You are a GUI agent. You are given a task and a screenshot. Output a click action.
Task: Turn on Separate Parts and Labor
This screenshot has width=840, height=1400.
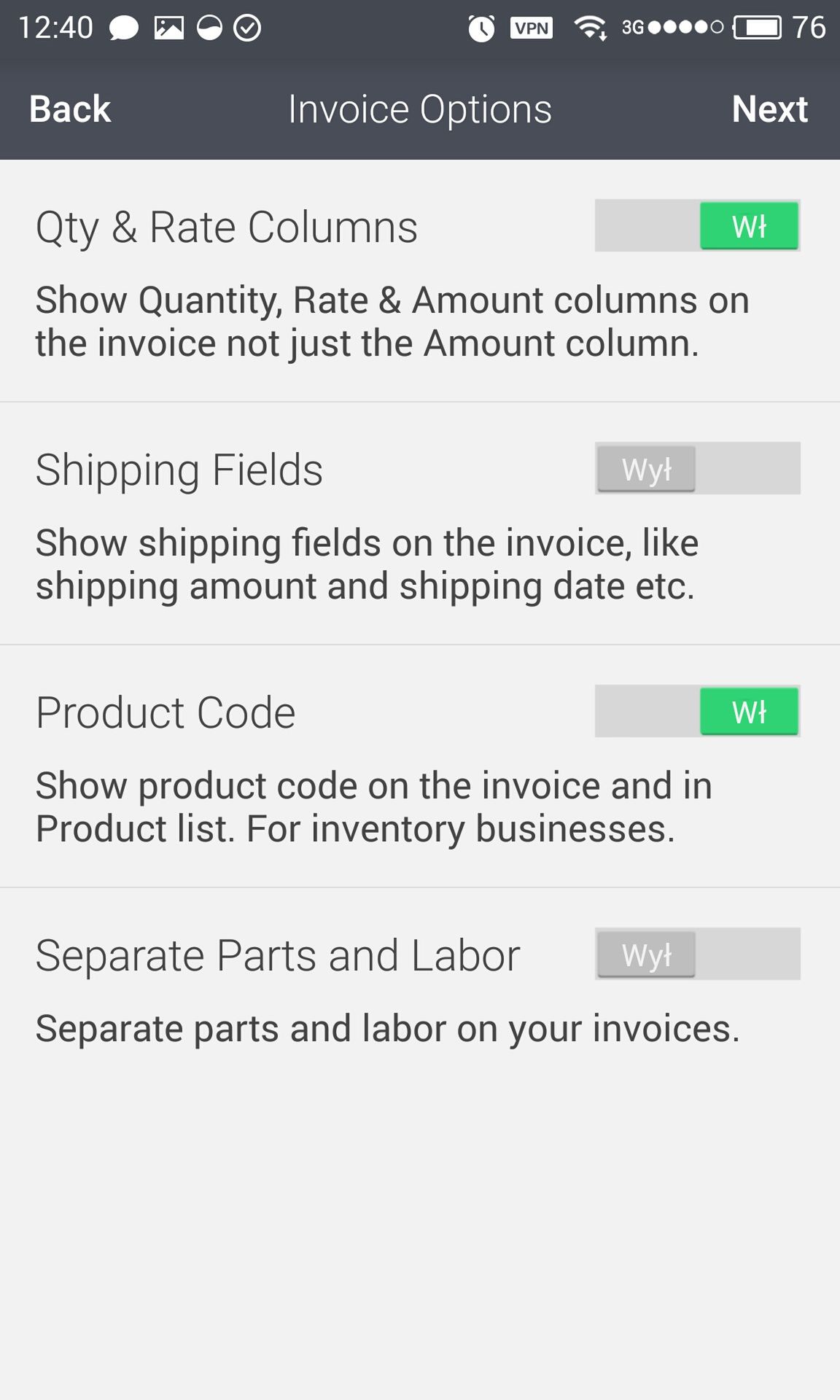[697, 954]
